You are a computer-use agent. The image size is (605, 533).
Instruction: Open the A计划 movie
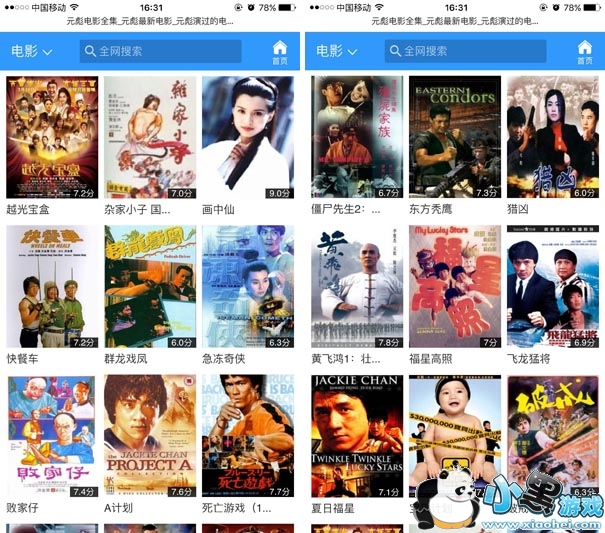[x=150, y=436]
